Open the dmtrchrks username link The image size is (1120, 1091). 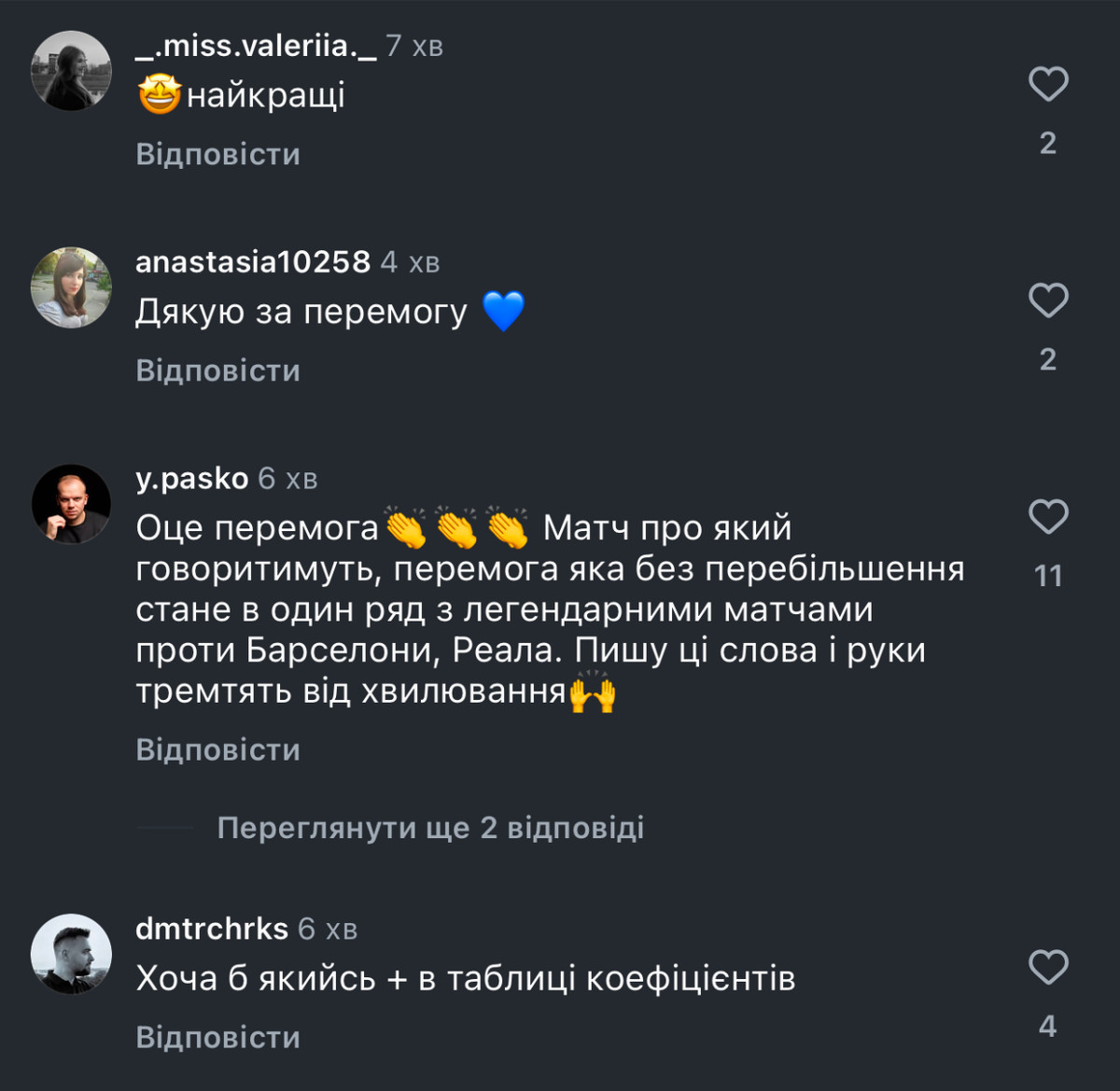pyautogui.click(x=212, y=929)
